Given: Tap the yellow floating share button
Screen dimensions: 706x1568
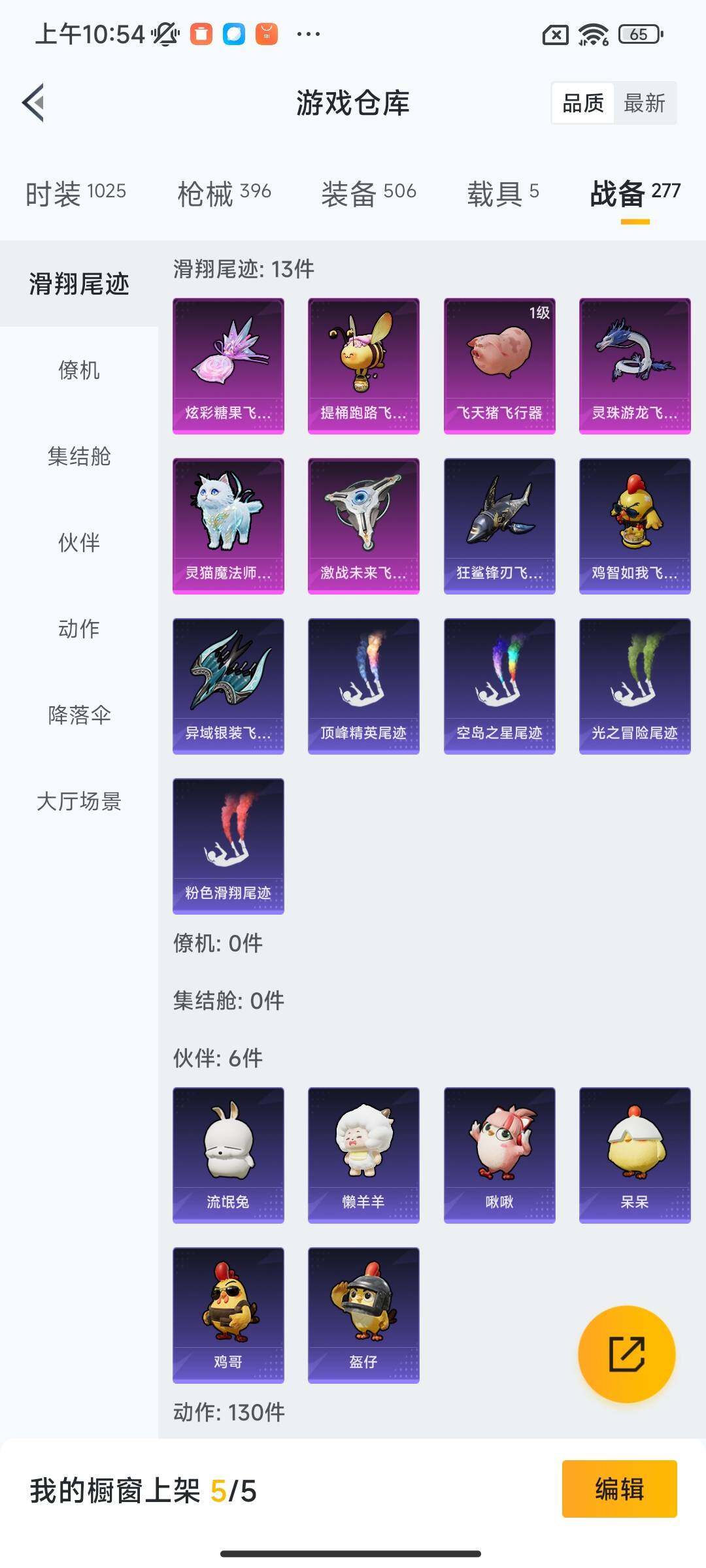Looking at the screenshot, I should click(627, 1354).
